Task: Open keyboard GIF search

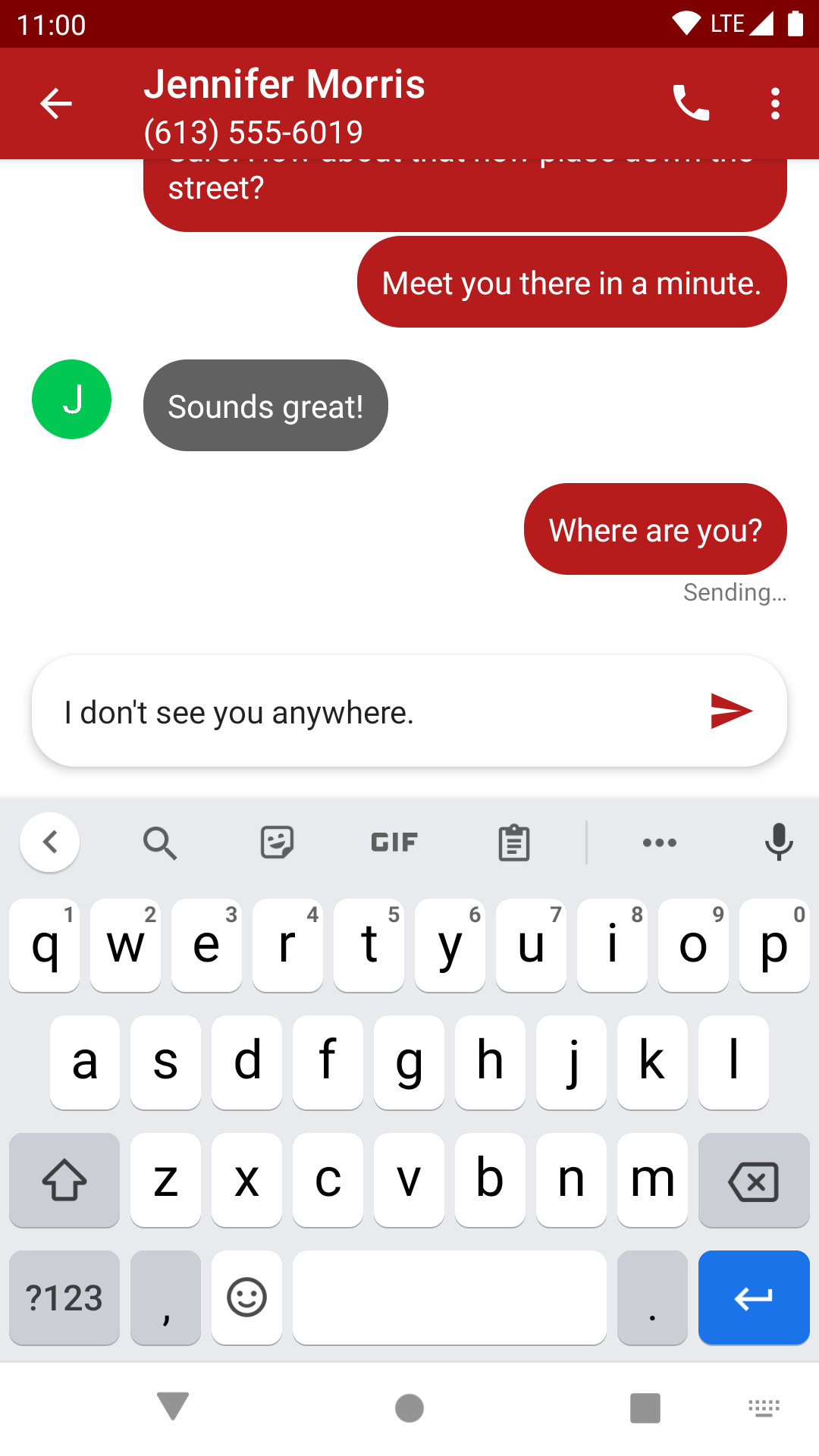Action: [x=394, y=843]
